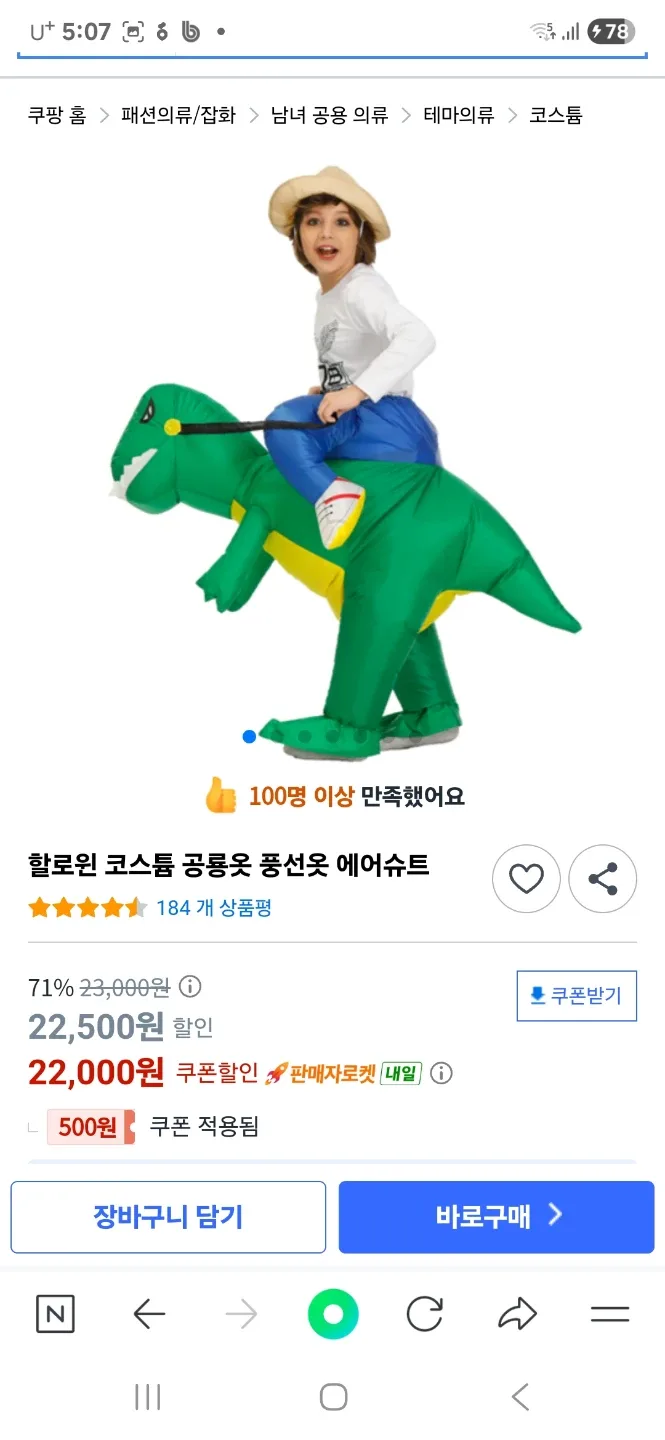Open Naver home with the N icon

(55, 1314)
